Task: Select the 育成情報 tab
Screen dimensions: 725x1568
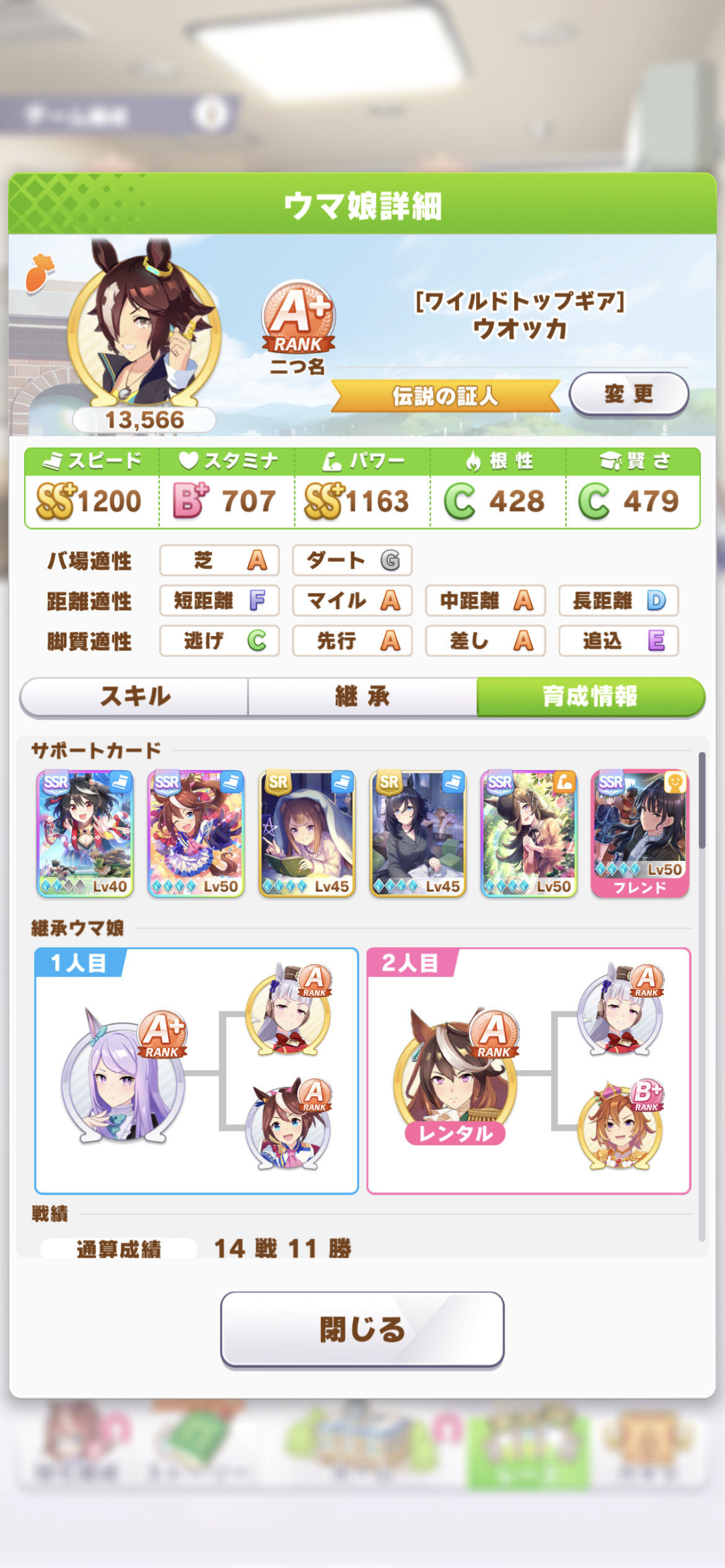Action: pyautogui.click(x=591, y=697)
